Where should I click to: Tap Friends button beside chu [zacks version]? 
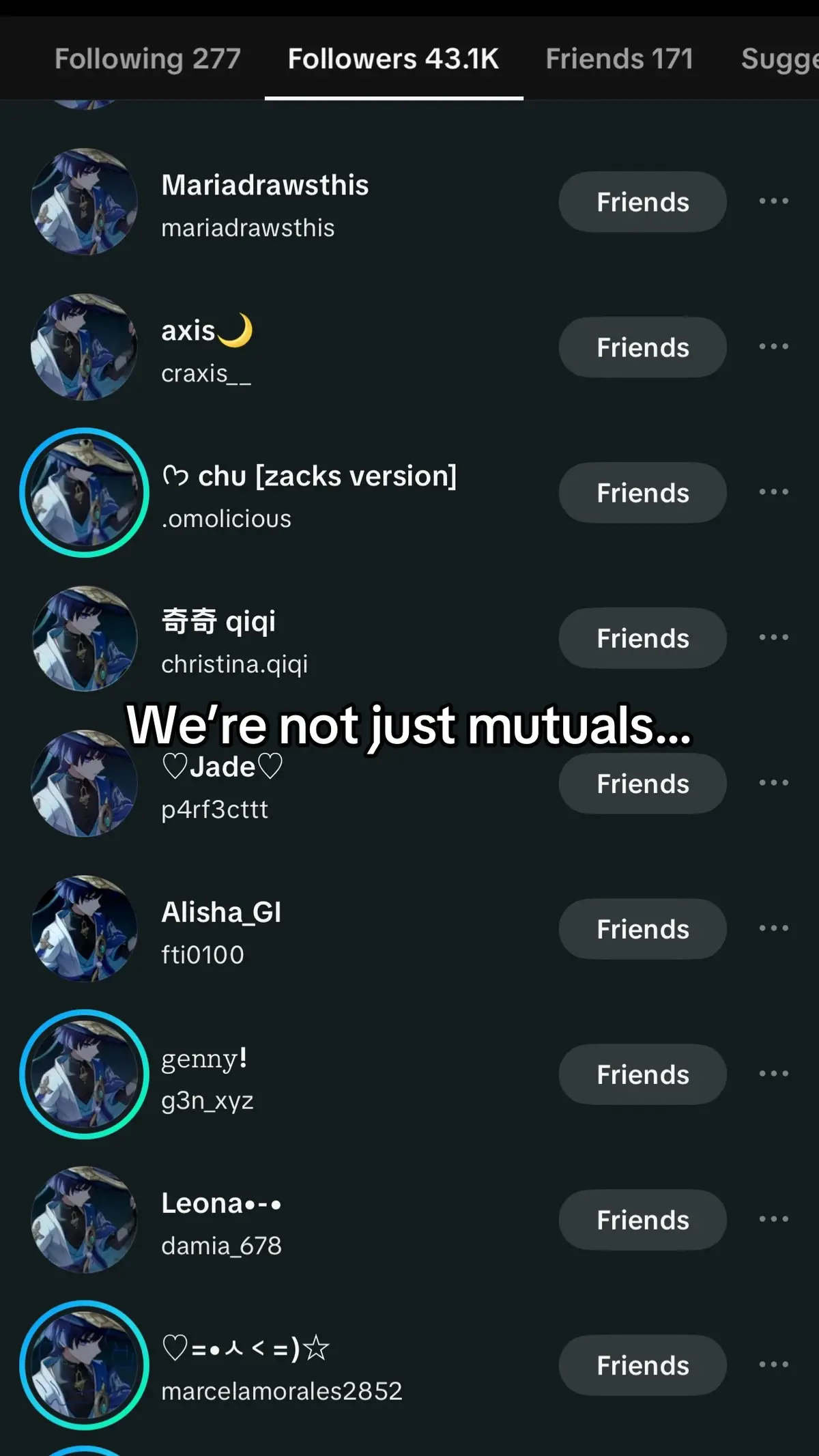[642, 493]
